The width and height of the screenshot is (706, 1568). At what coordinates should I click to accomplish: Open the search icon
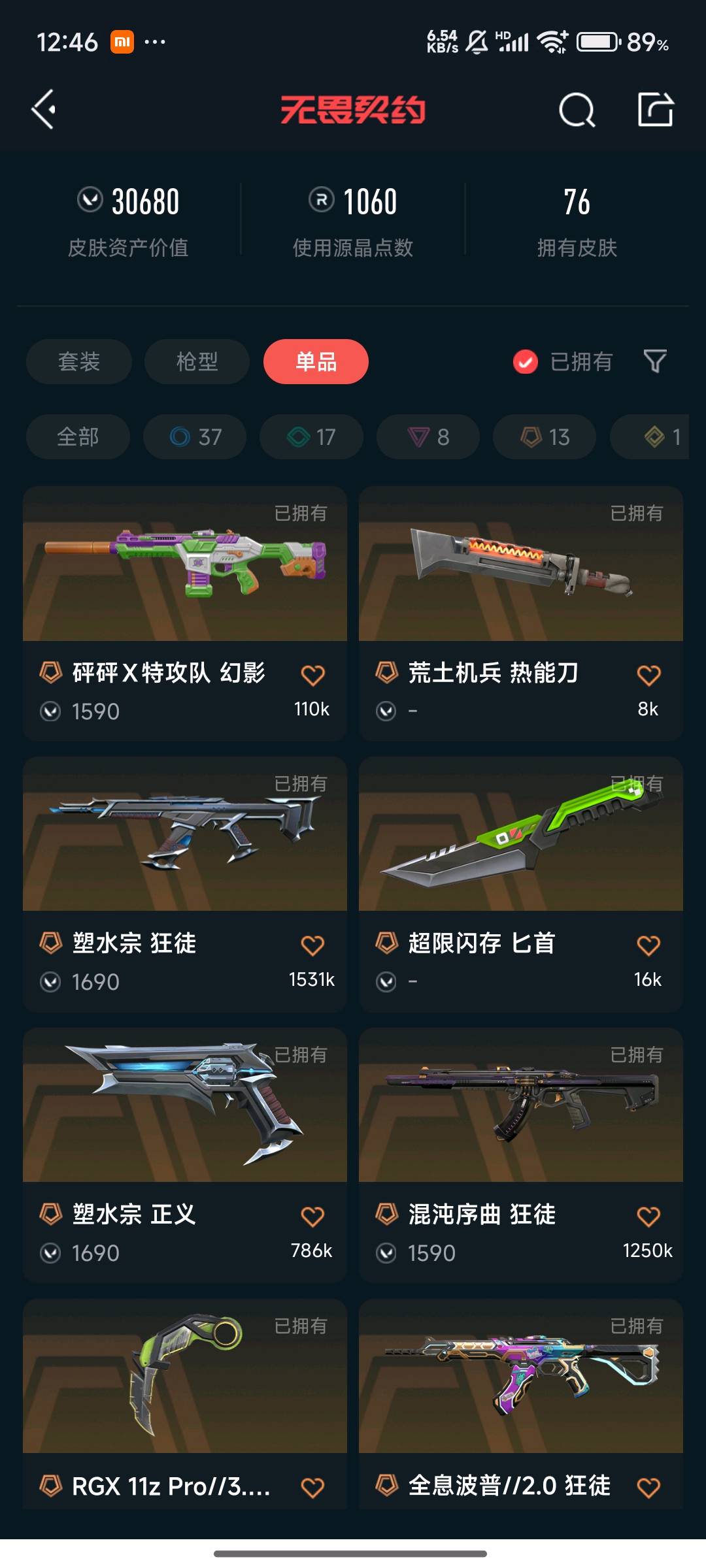click(x=577, y=110)
